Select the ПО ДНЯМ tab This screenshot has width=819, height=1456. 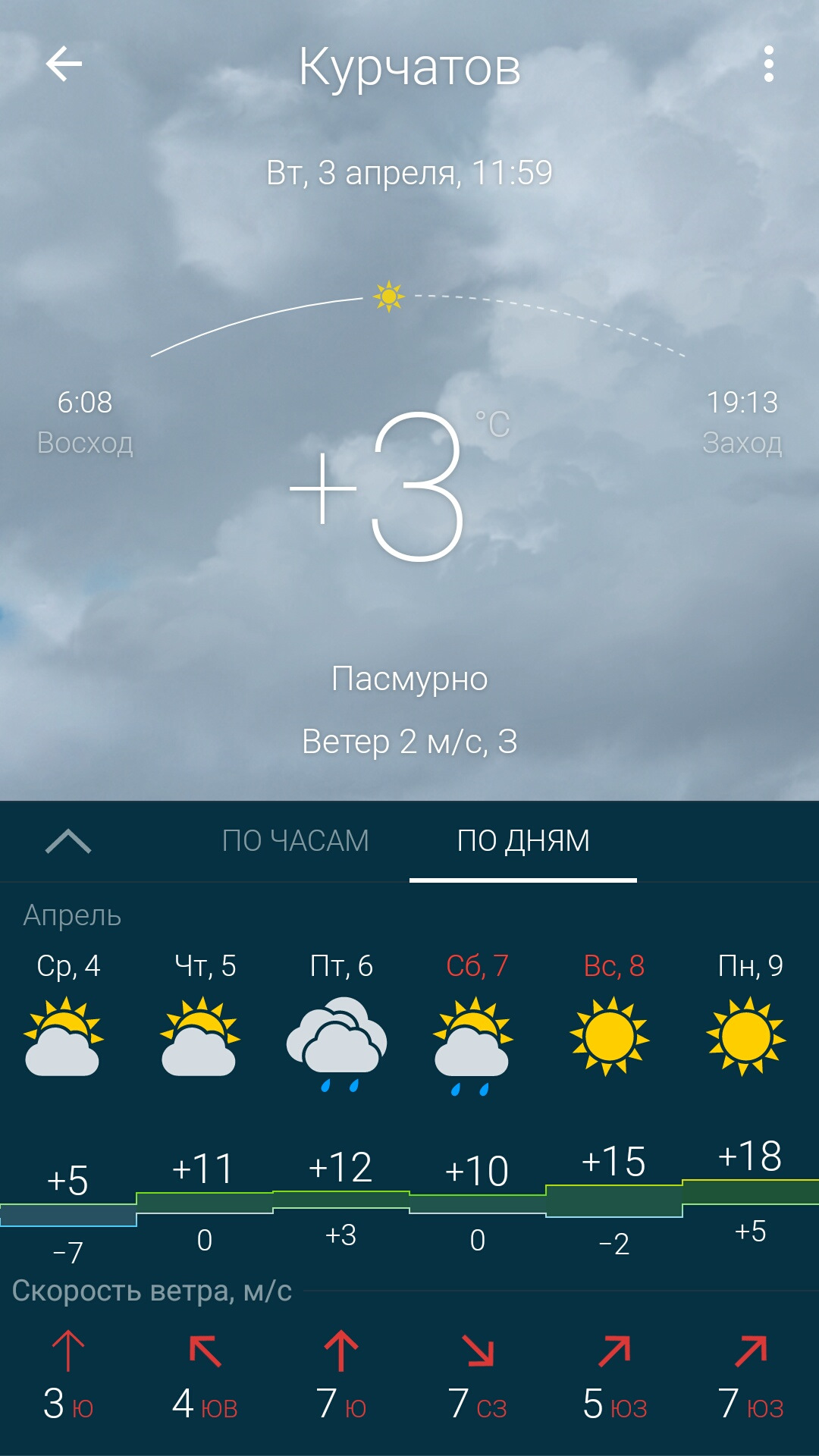point(523,841)
